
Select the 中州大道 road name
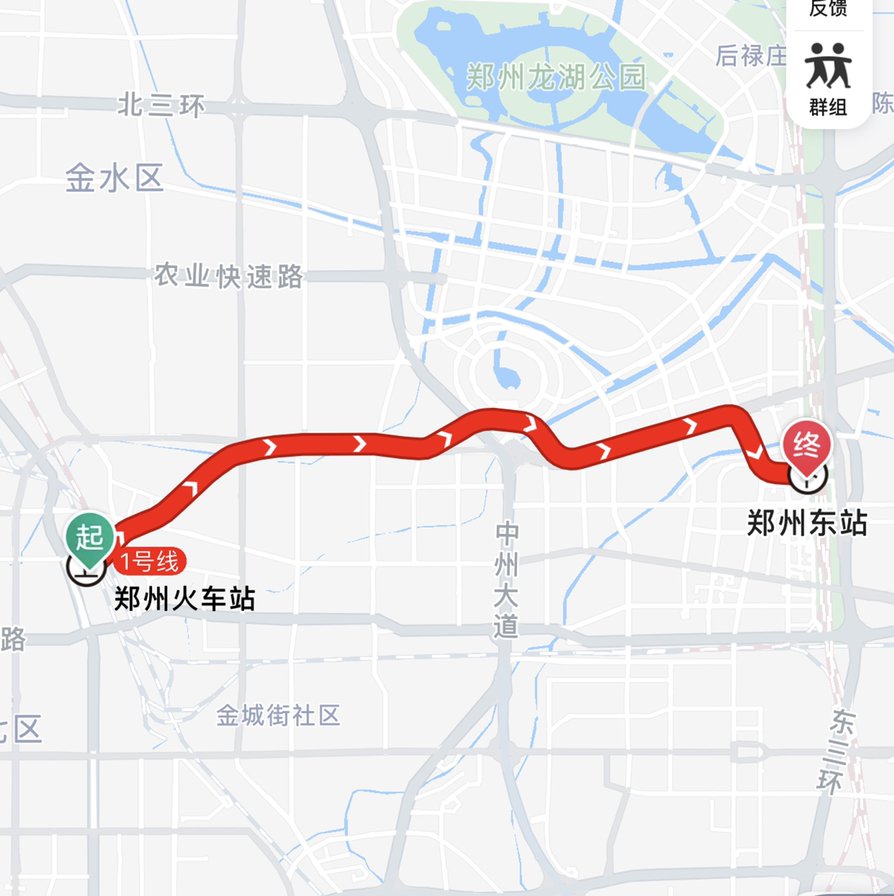click(x=505, y=580)
